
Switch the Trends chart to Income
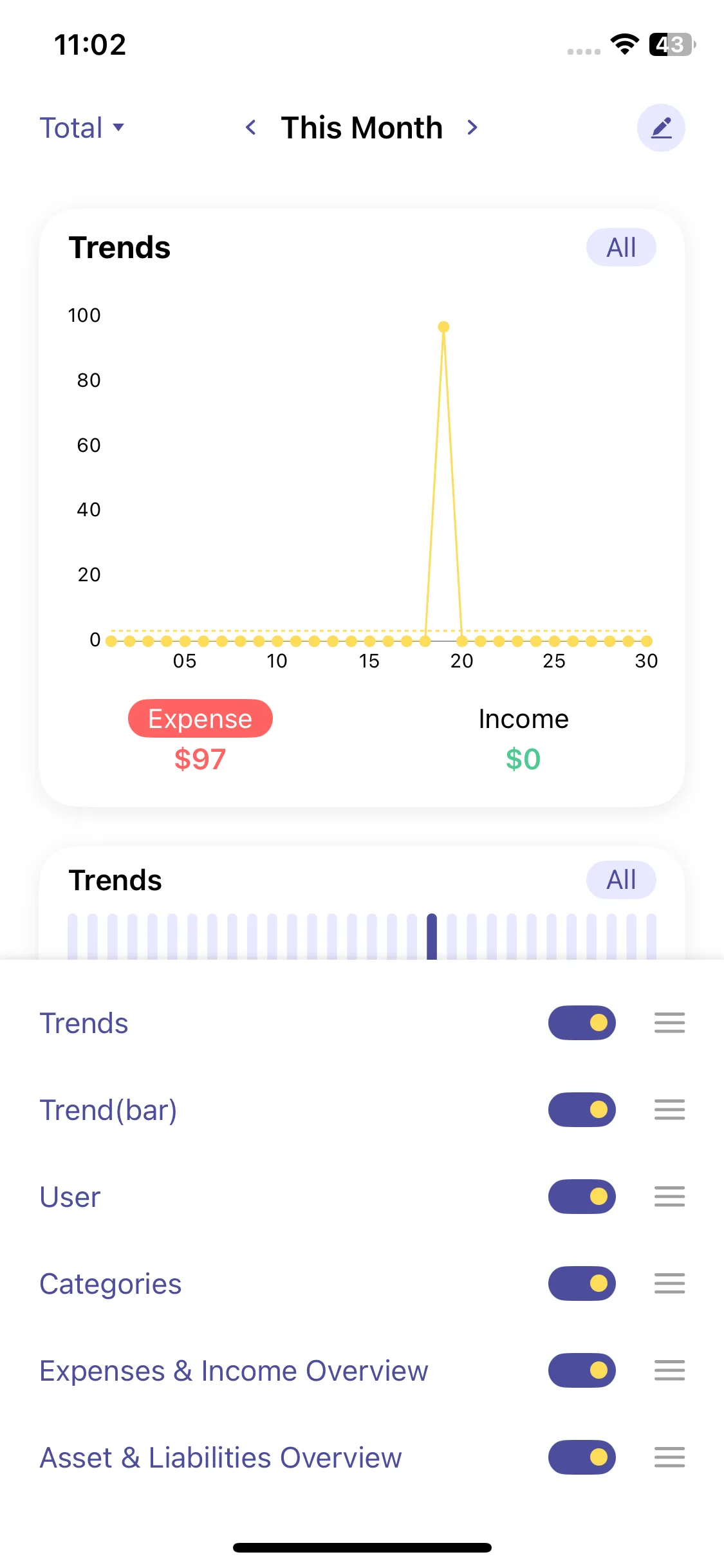coord(523,719)
